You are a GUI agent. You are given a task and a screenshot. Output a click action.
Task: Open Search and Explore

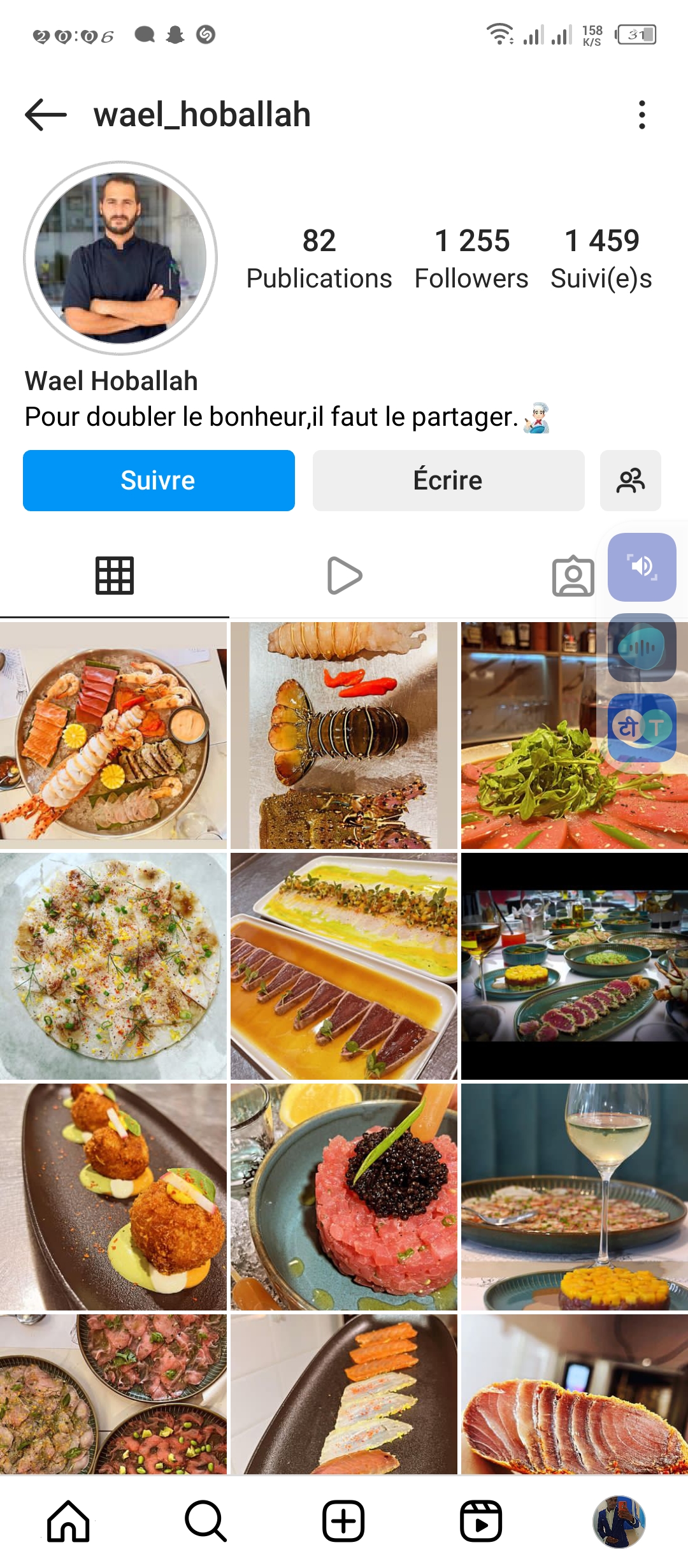click(206, 1521)
